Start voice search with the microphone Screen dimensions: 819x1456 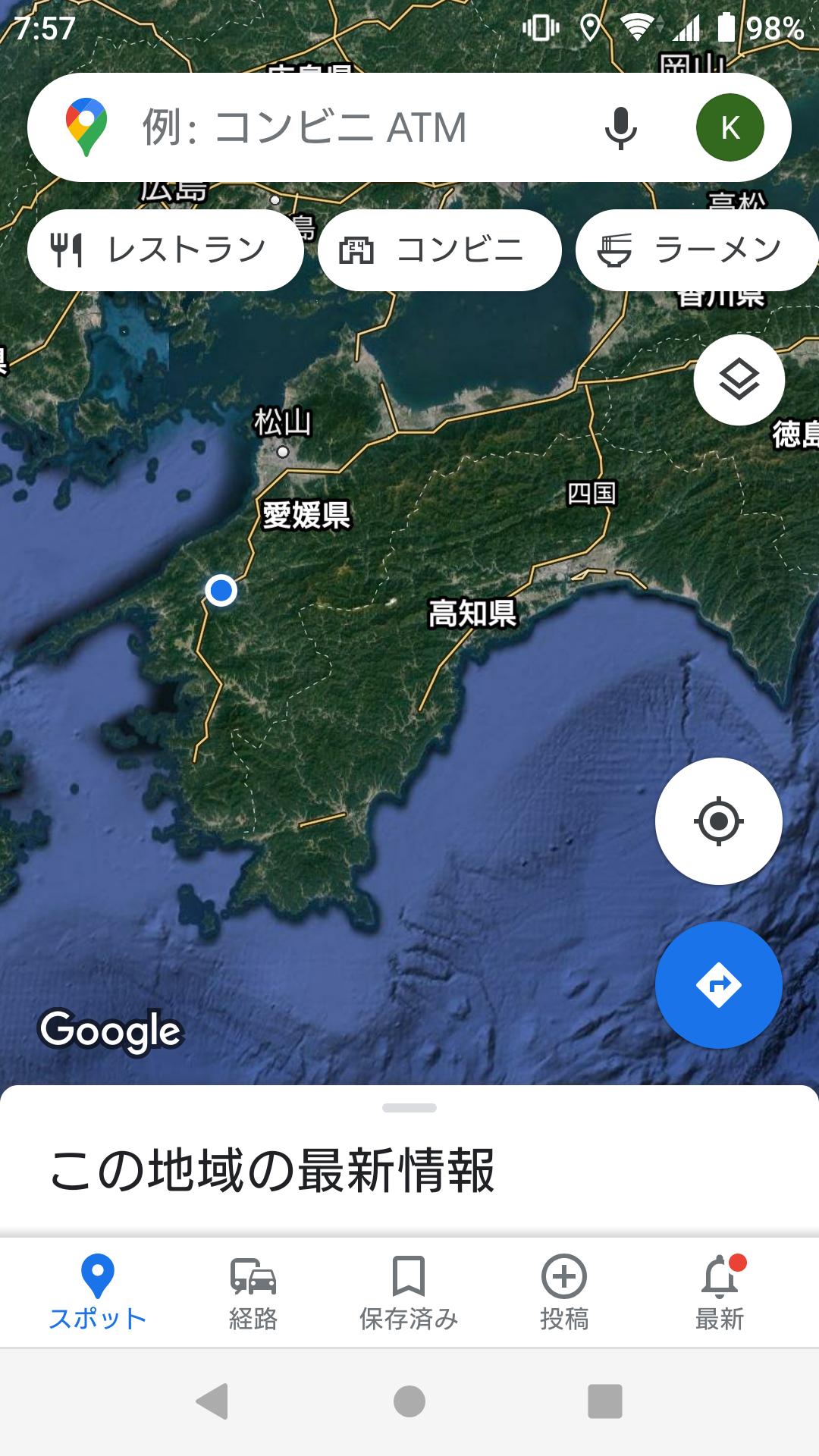click(620, 127)
